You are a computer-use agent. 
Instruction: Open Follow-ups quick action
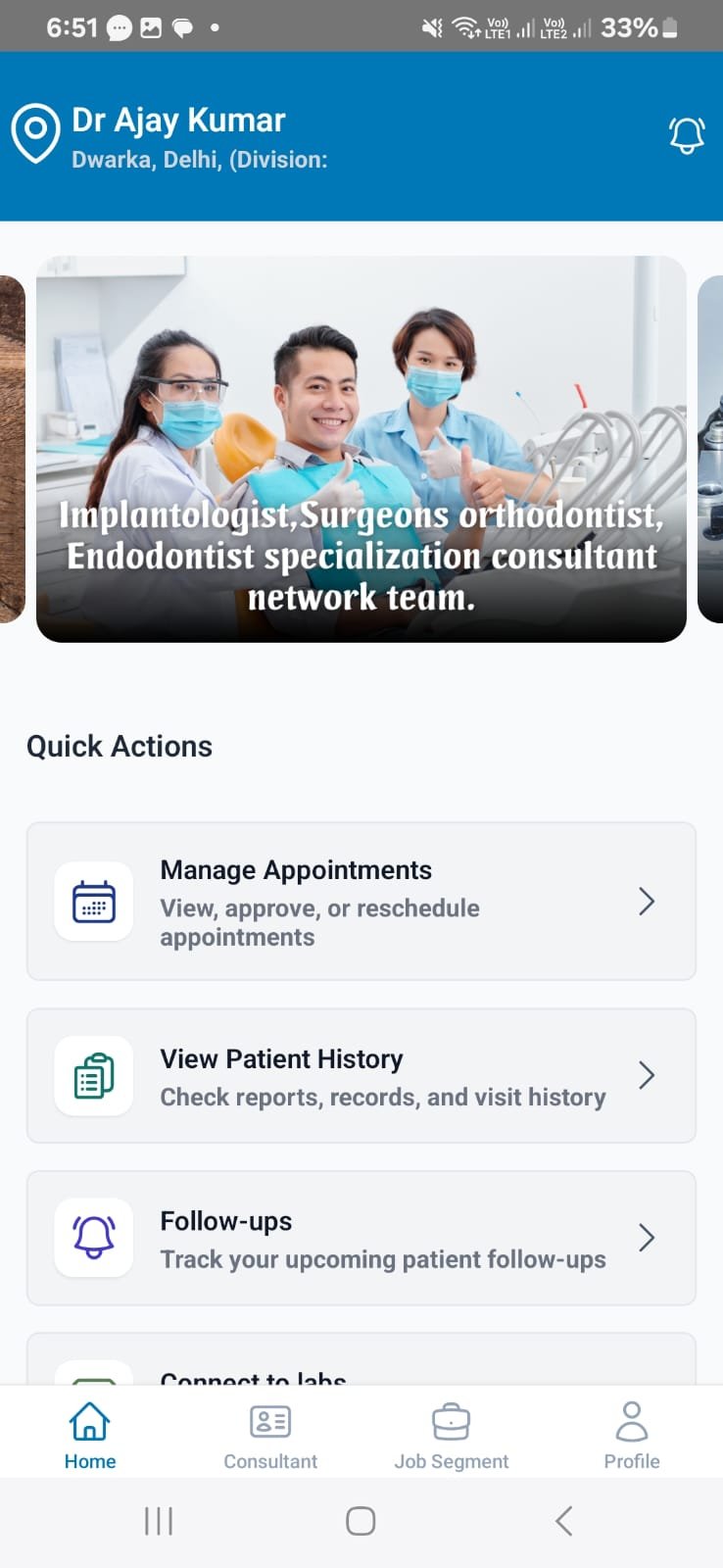coord(361,1239)
